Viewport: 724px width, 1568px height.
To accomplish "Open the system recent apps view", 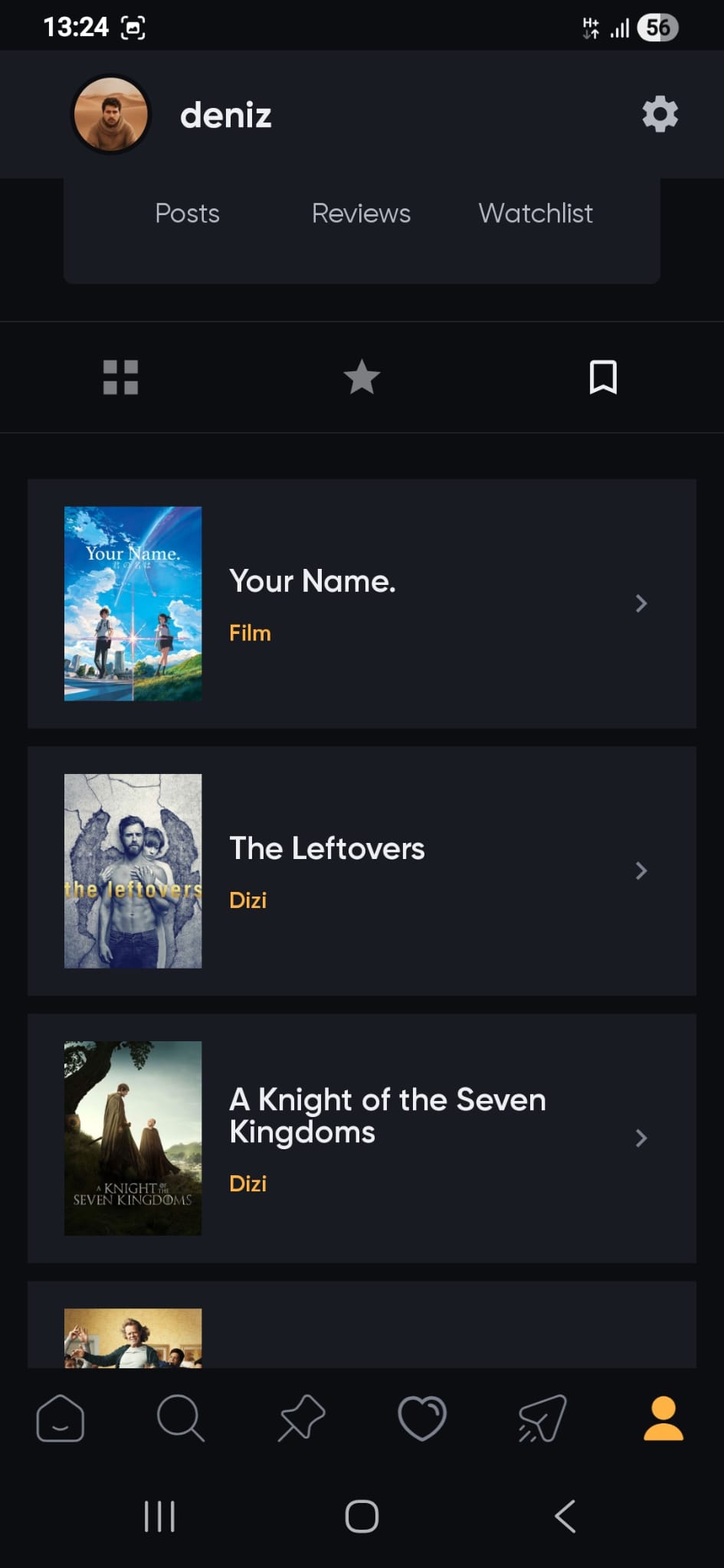I will point(159,1516).
